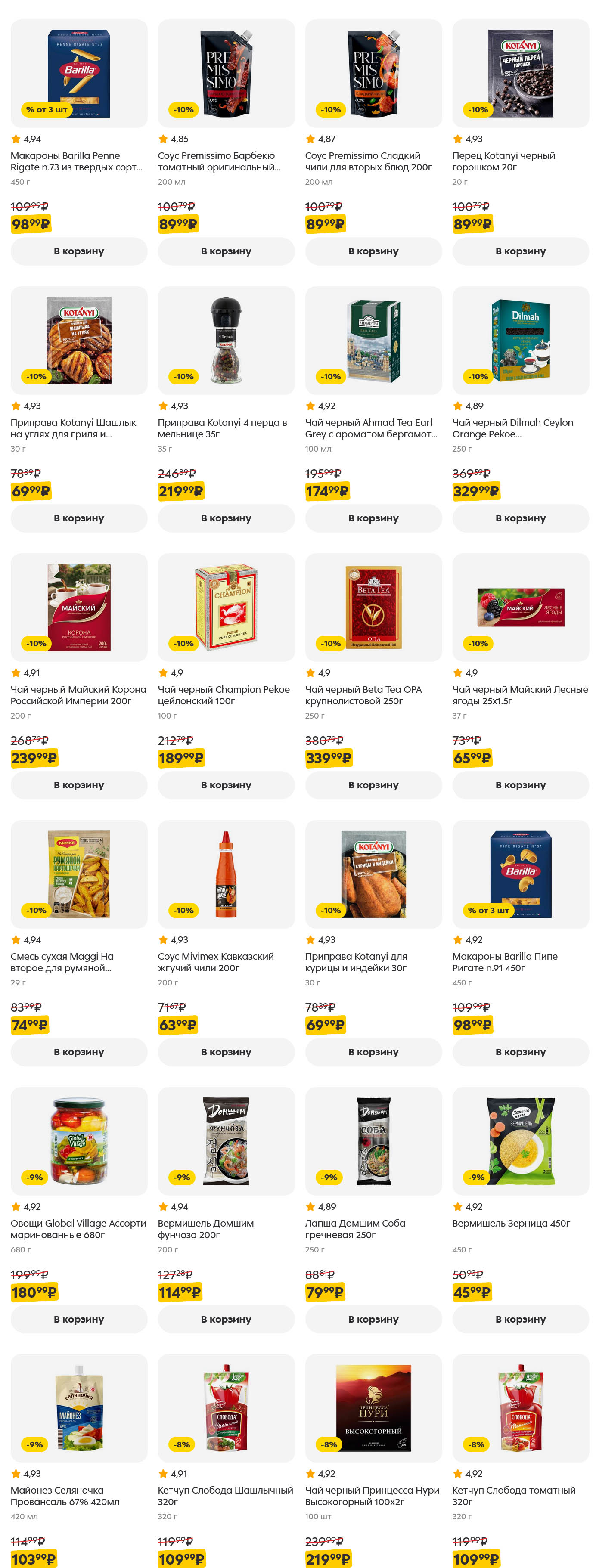Add Dilmah Ceylon Orange Pekoe to cart
593x1568 pixels.
pyautogui.click(x=520, y=518)
